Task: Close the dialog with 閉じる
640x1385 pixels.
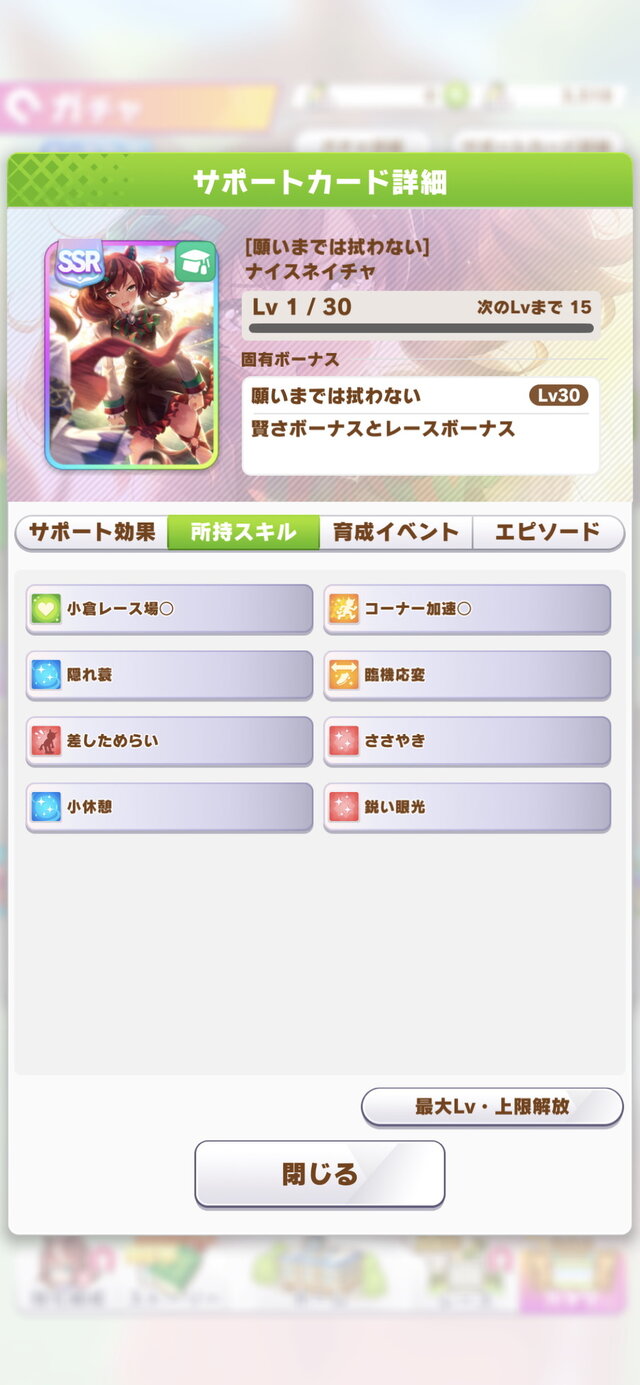Action: click(x=319, y=1174)
